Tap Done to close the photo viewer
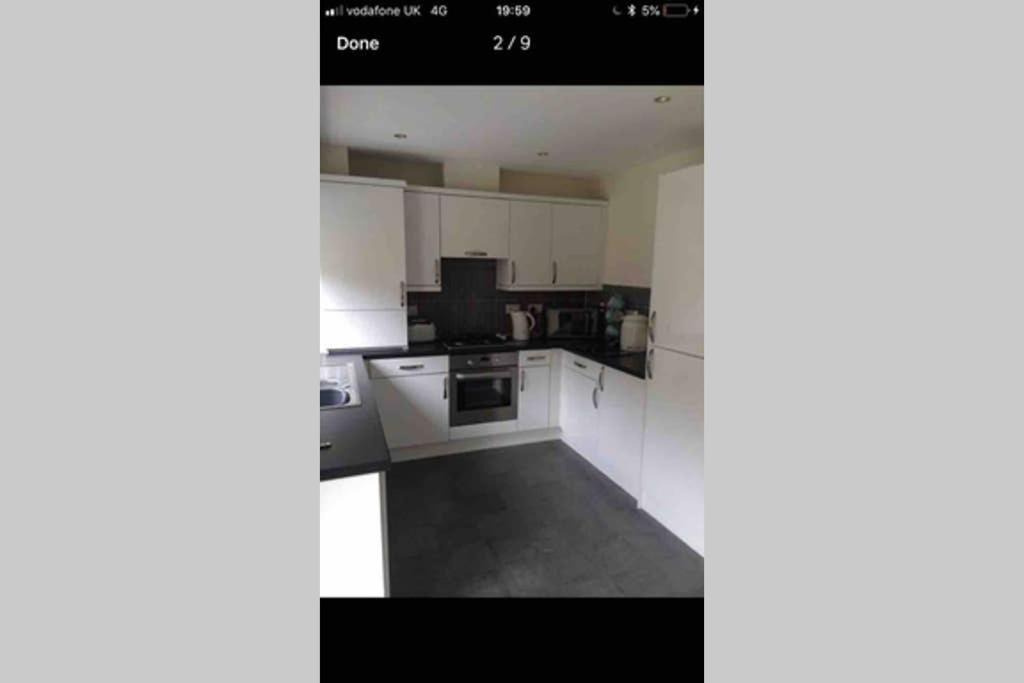Screen dimensions: 1024x683 357,44
